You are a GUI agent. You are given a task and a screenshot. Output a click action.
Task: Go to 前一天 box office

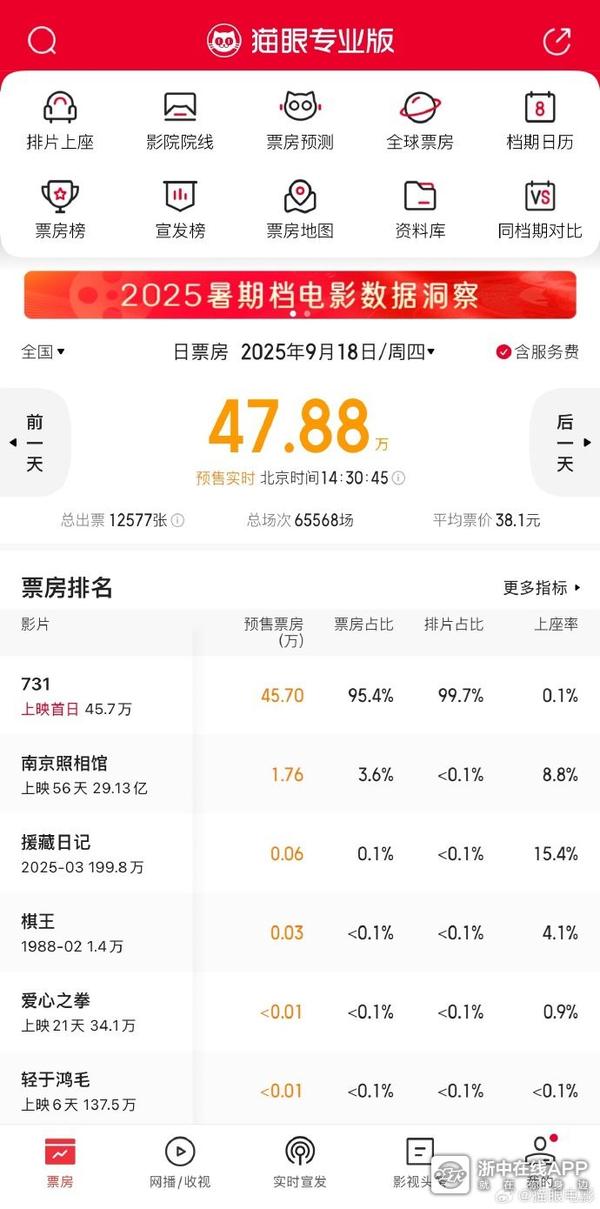click(x=34, y=443)
